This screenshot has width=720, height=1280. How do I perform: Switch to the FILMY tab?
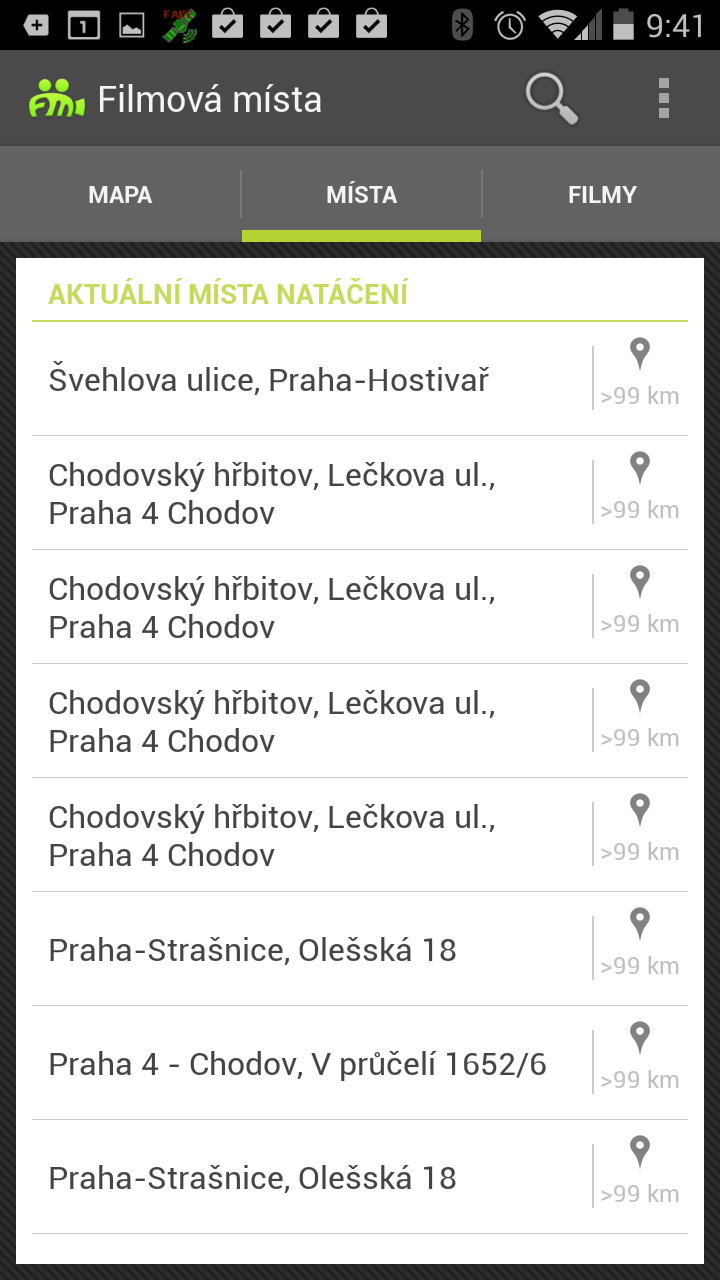(x=602, y=195)
